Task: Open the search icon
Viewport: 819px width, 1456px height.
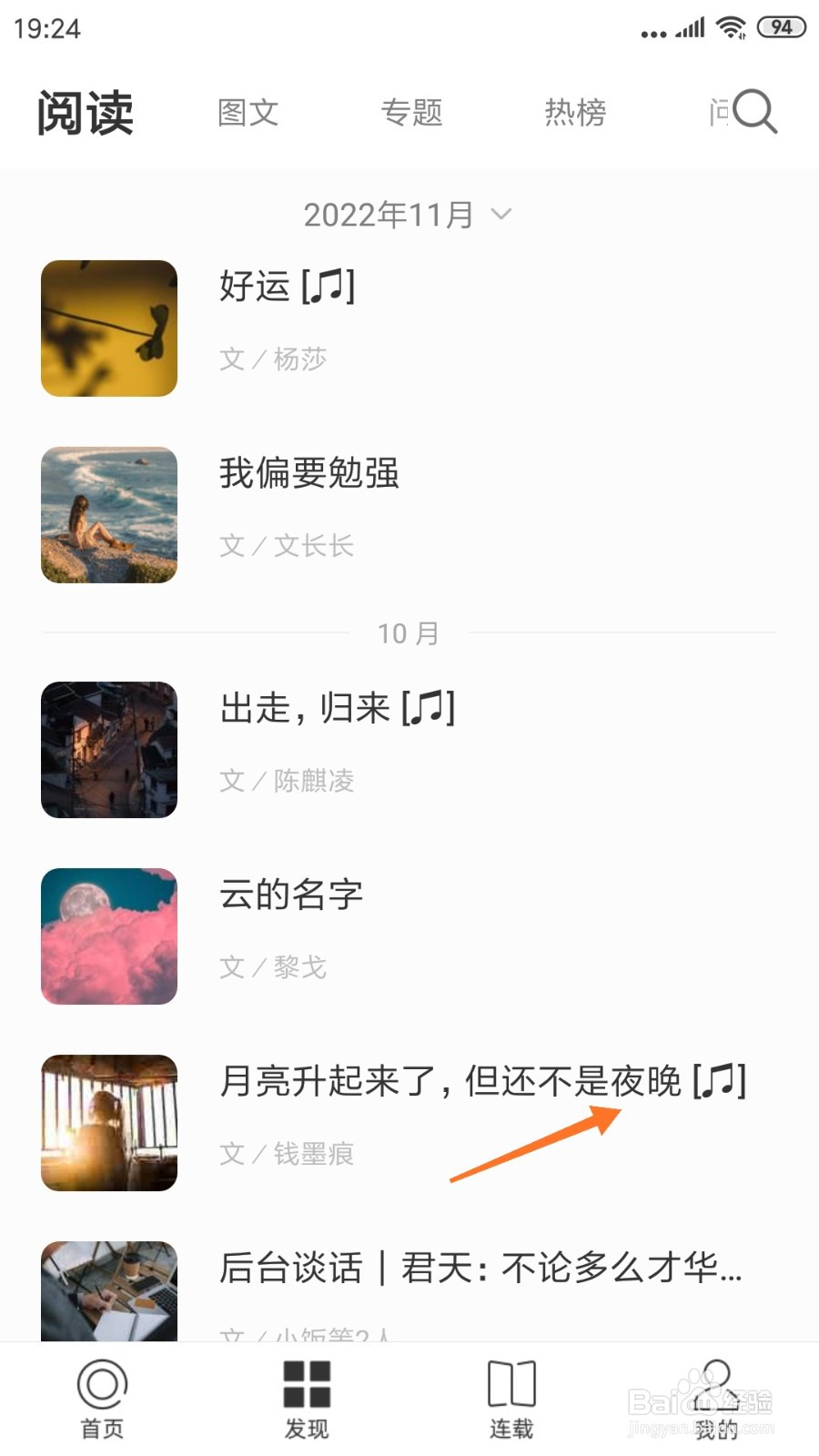Action: click(x=754, y=112)
